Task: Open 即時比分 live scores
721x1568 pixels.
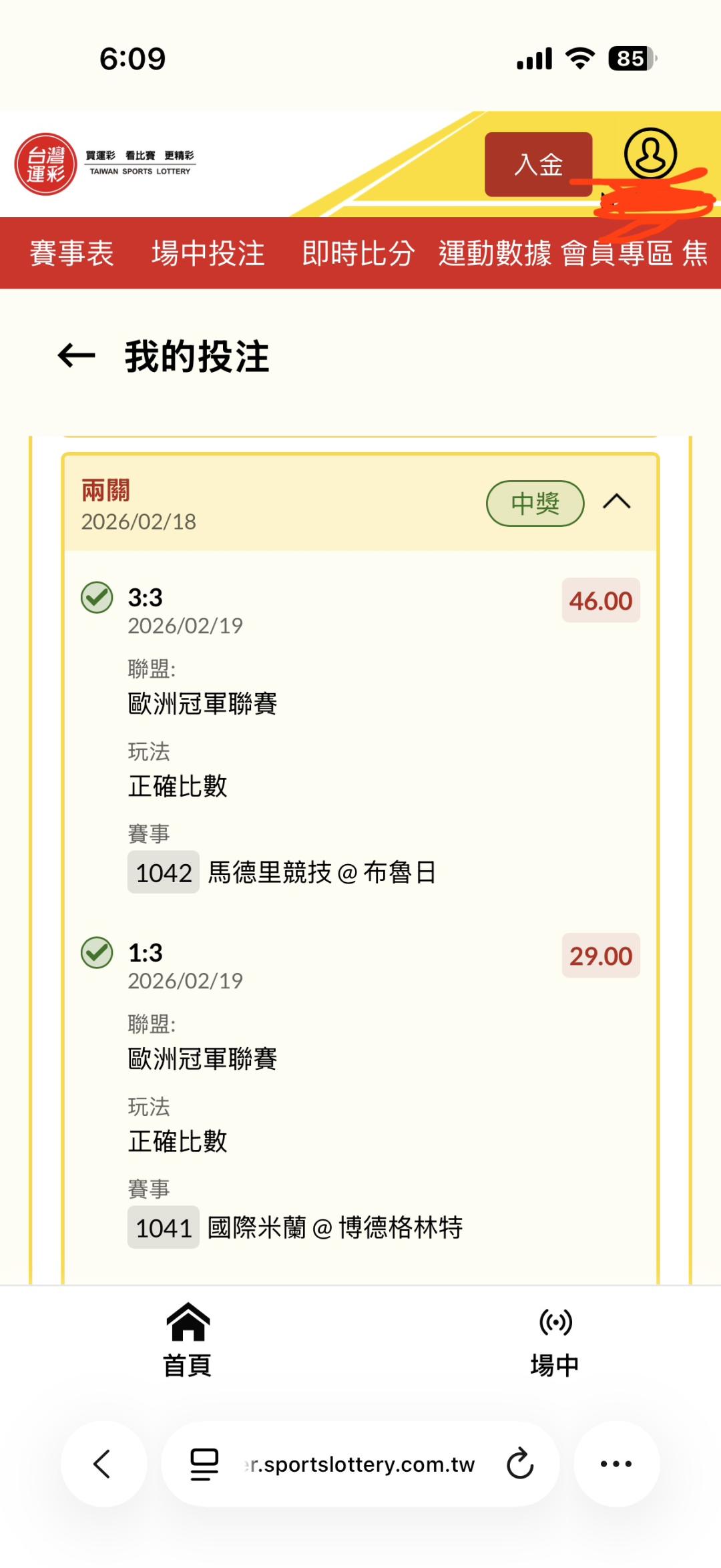Action: tap(358, 253)
